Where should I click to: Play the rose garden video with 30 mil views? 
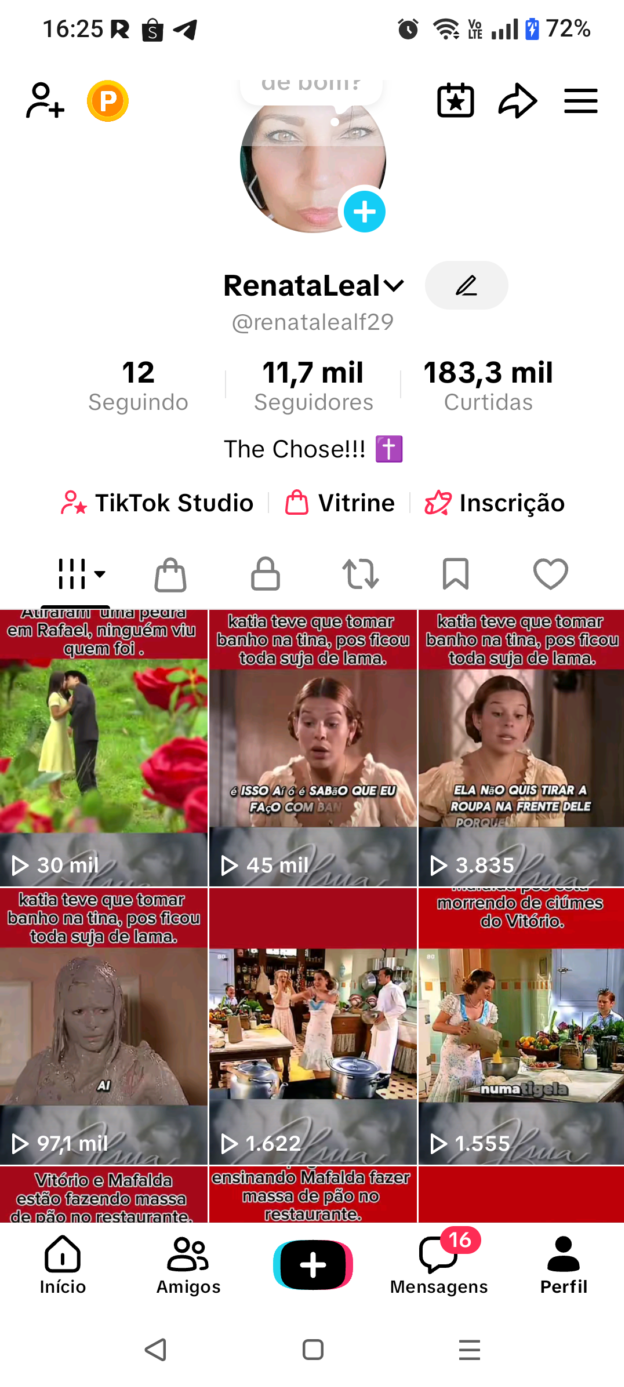tap(104, 748)
